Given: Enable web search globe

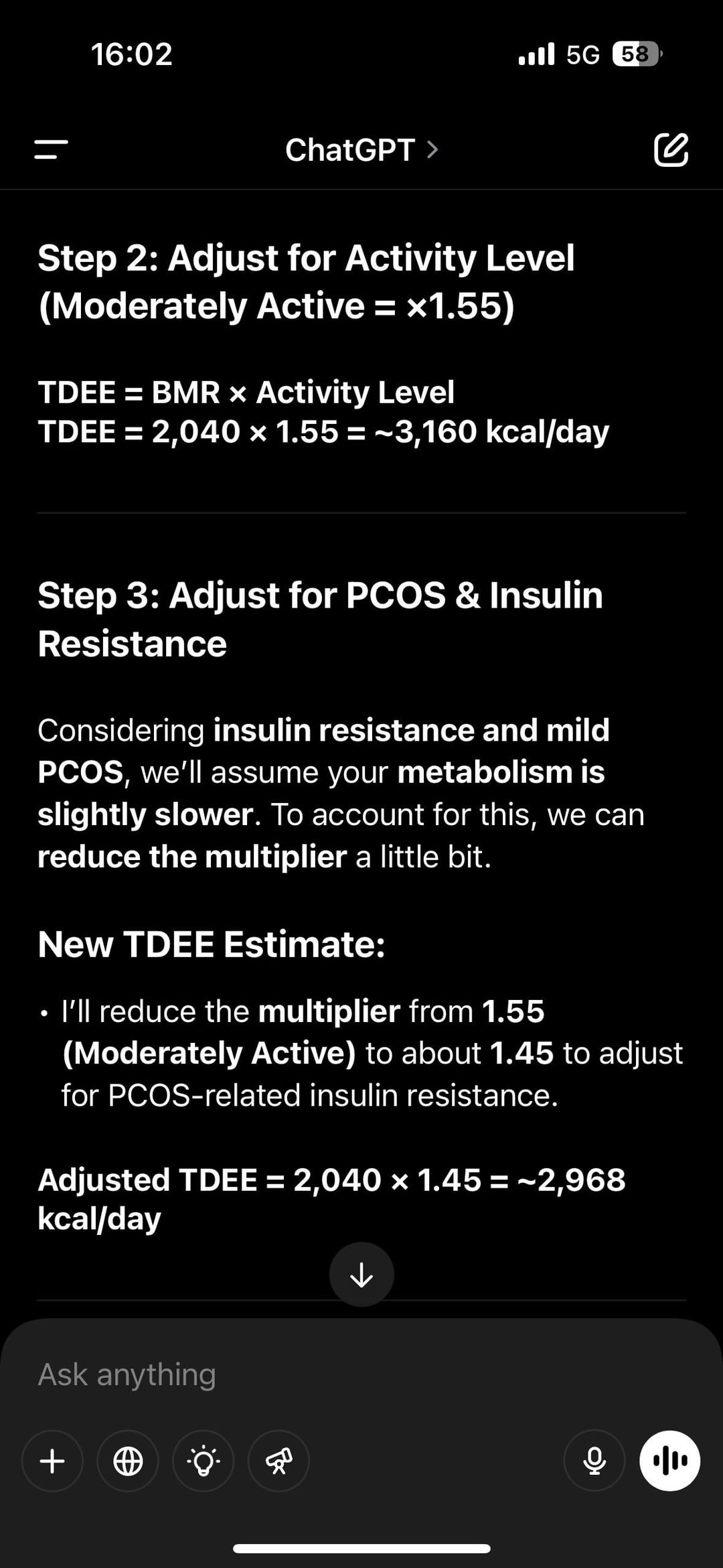Looking at the screenshot, I should tap(128, 1461).
